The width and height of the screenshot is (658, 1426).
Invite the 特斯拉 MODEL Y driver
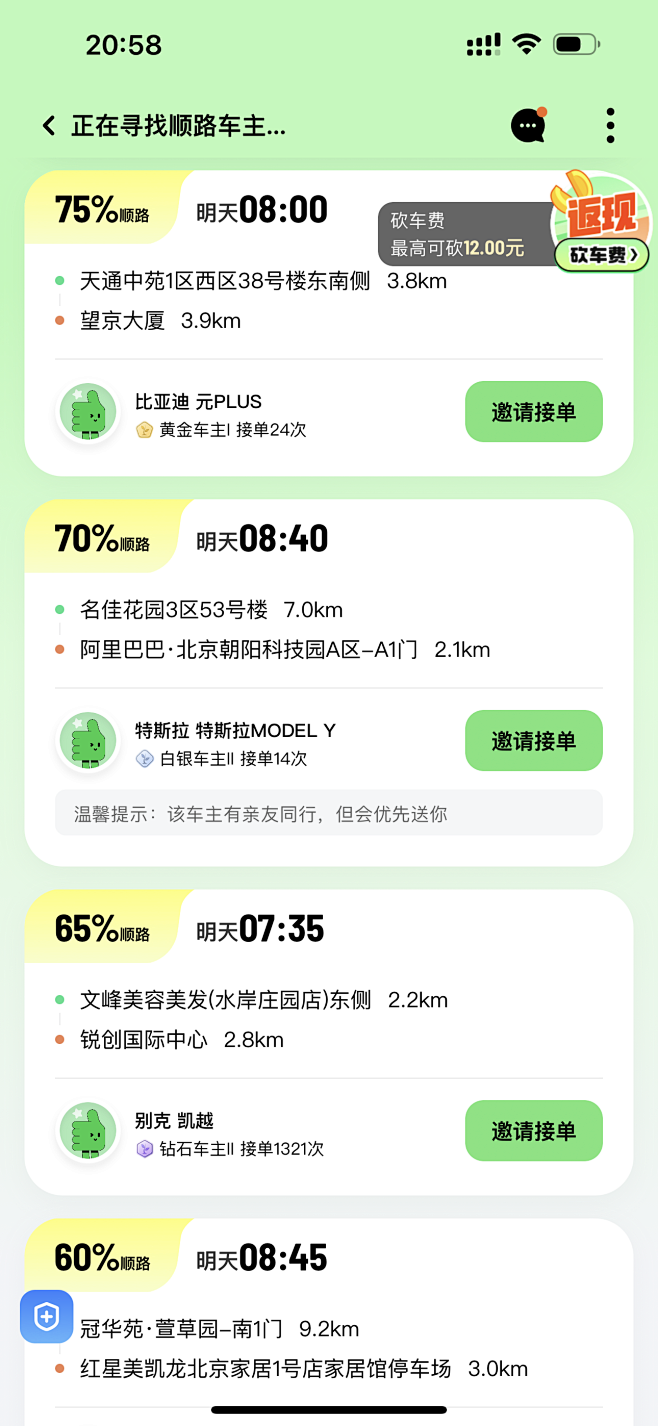tap(533, 740)
